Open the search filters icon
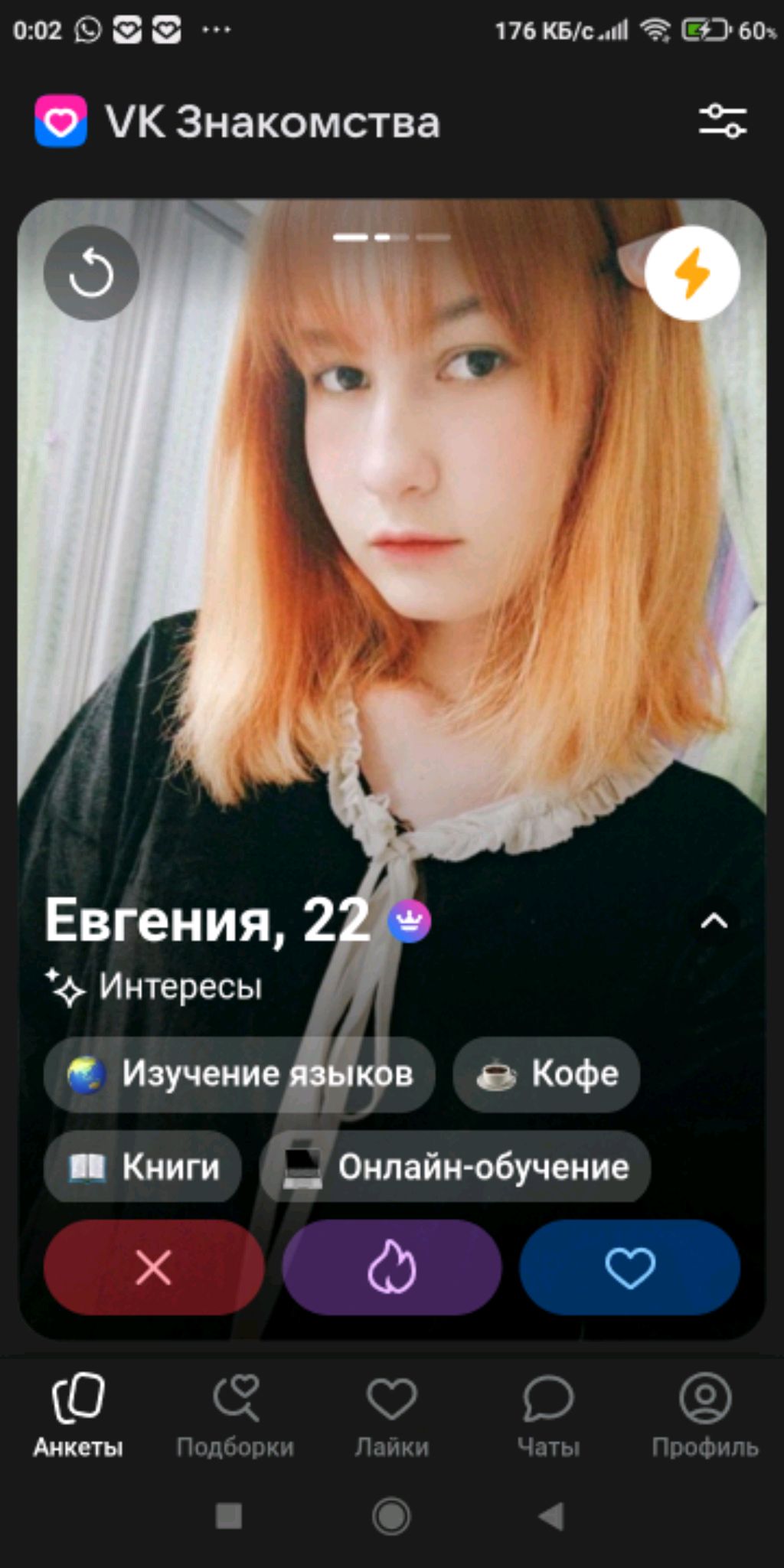 (722, 121)
